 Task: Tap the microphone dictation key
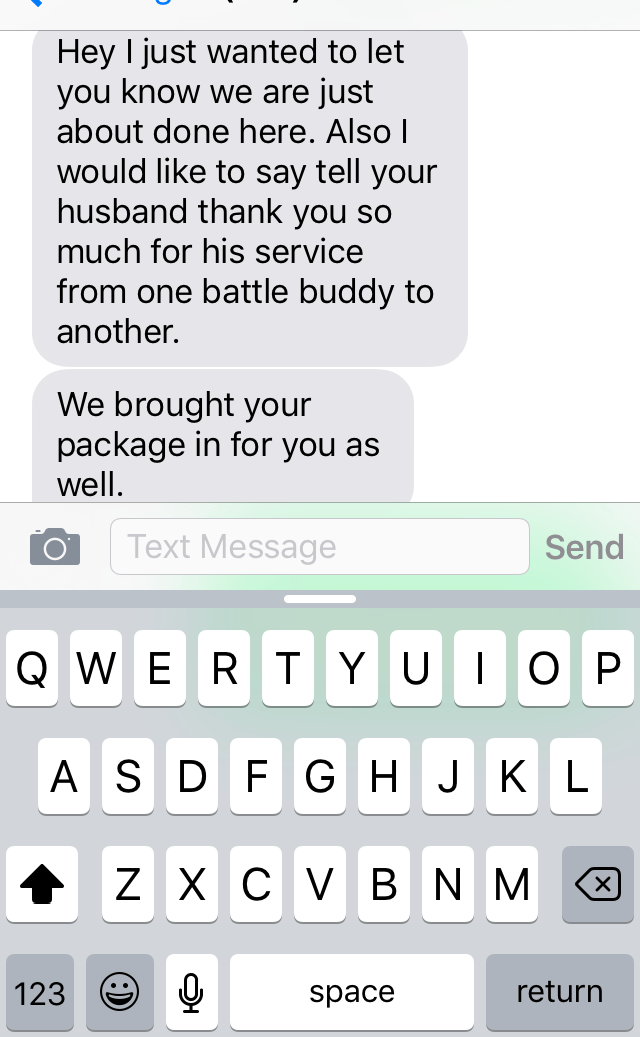[192, 992]
